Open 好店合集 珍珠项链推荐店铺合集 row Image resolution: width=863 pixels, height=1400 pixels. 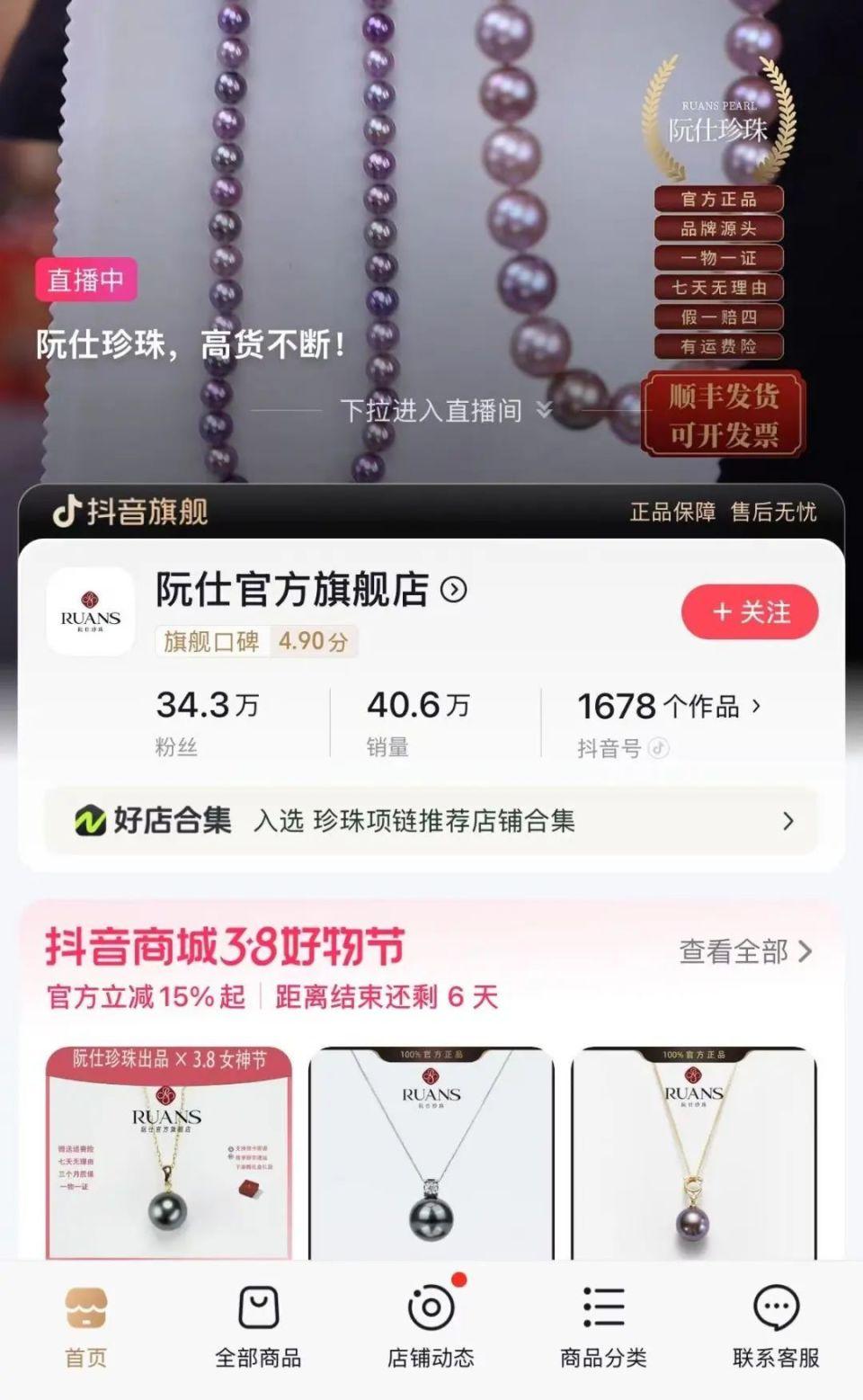pyautogui.click(x=431, y=820)
